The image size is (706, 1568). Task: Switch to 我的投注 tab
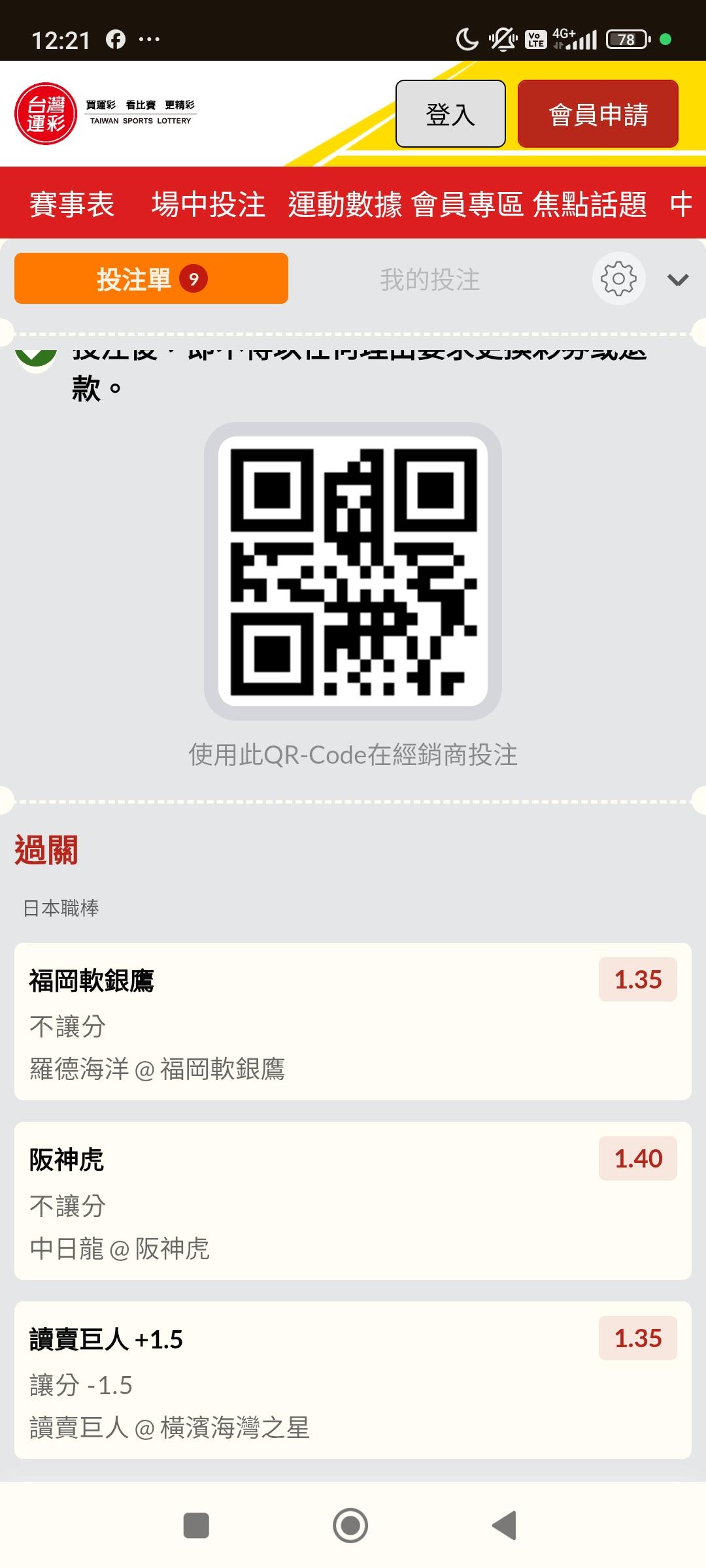pos(430,280)
